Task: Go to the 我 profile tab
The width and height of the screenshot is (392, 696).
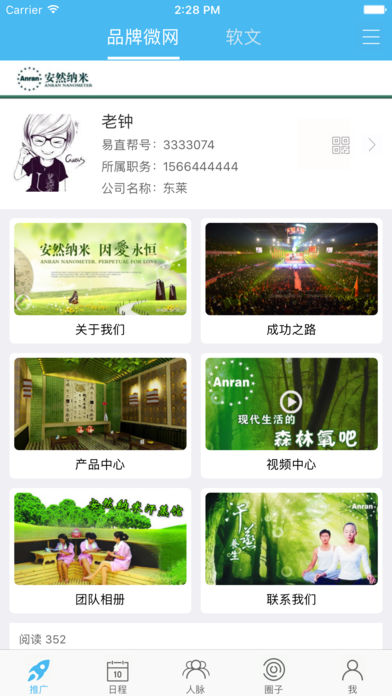Action: [352, 676]
